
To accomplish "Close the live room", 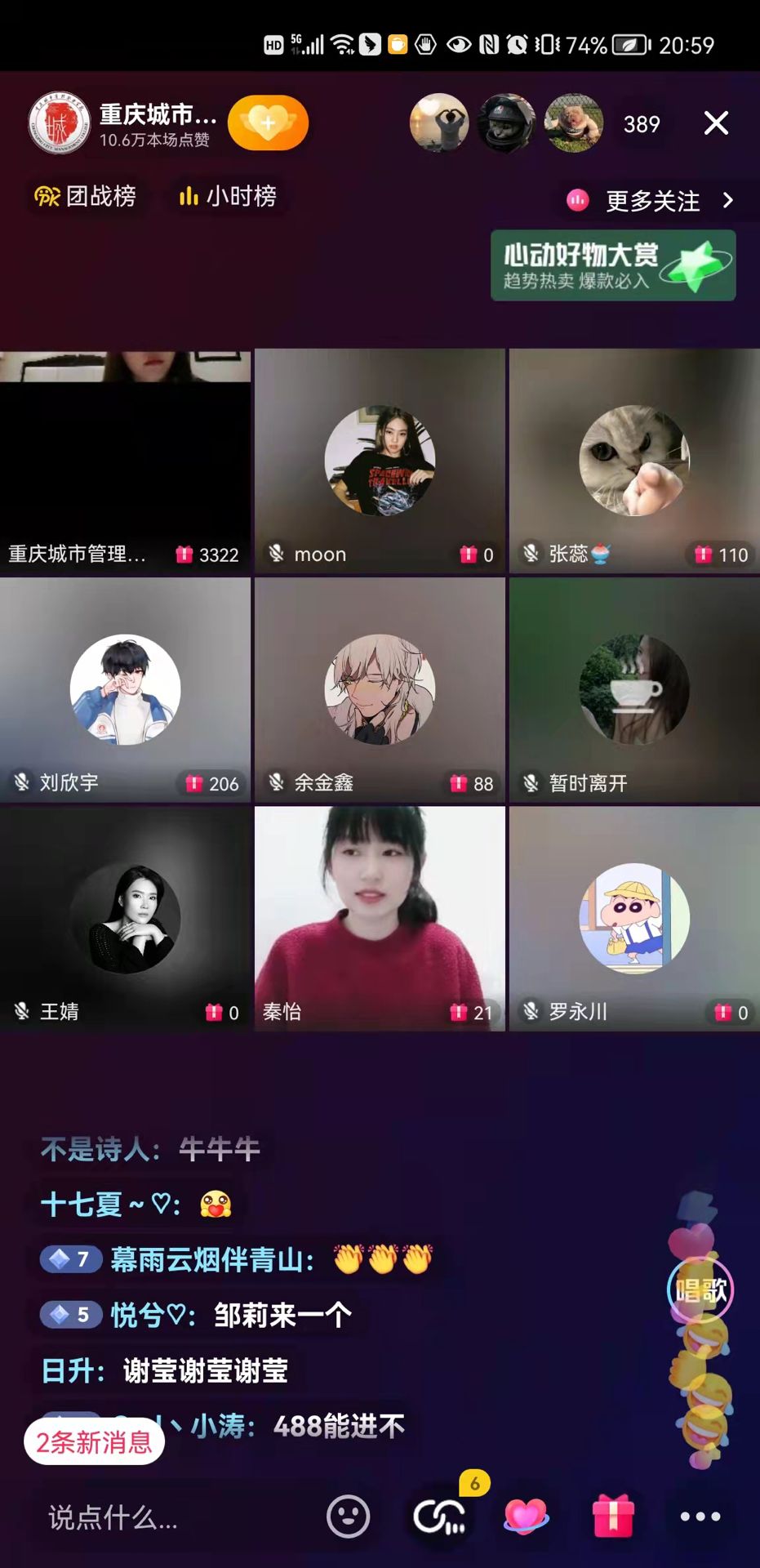I will [x=716, y=123].
